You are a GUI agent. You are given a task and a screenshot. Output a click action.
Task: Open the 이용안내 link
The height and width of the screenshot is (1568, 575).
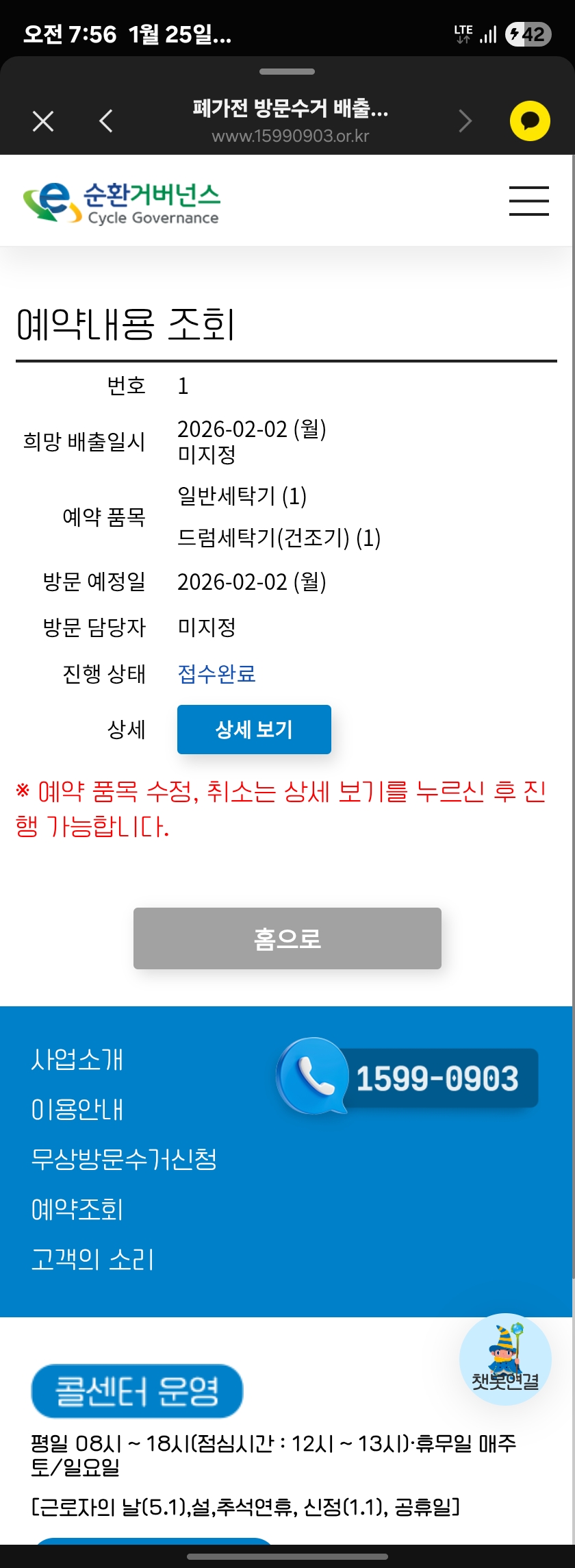click(77, 1110)
